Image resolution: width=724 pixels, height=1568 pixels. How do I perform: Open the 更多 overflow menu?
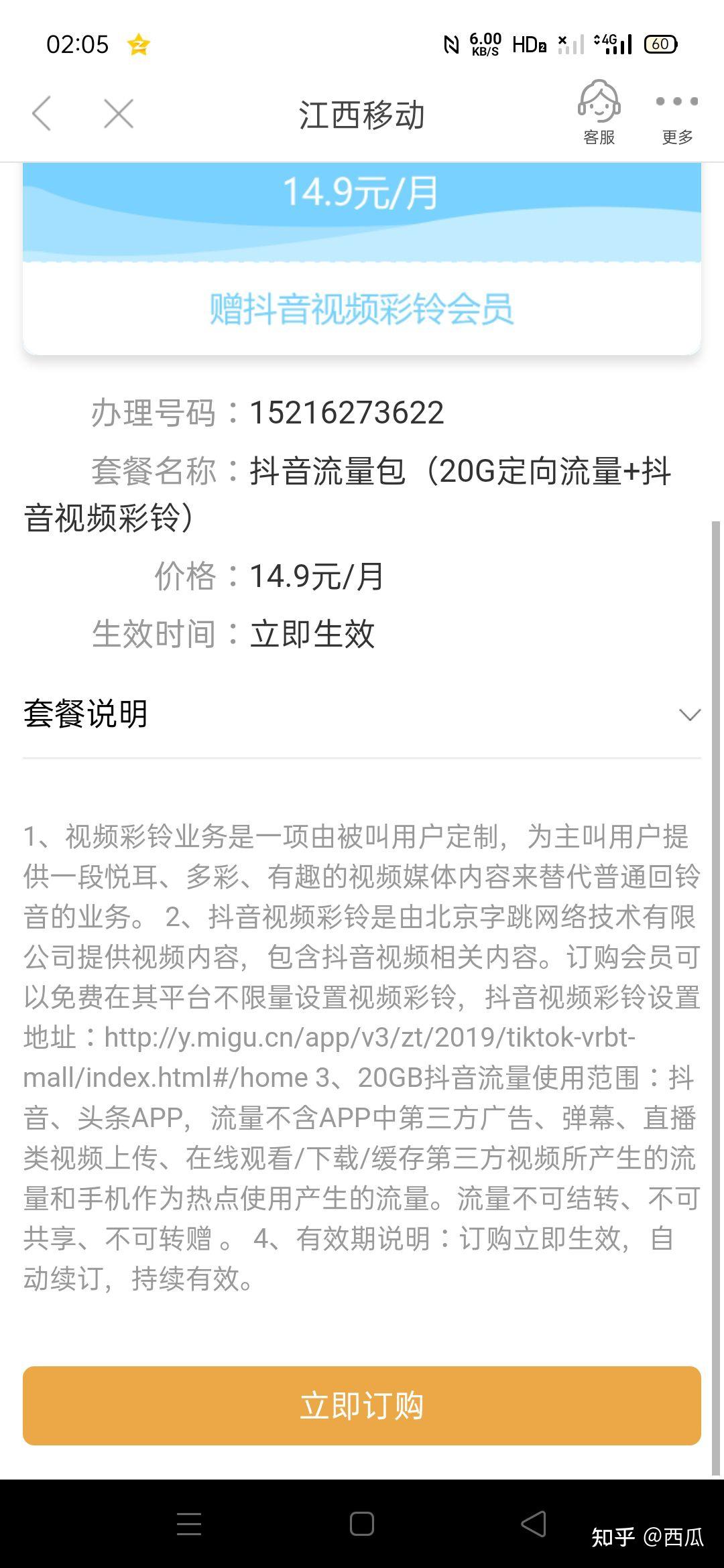676,114
